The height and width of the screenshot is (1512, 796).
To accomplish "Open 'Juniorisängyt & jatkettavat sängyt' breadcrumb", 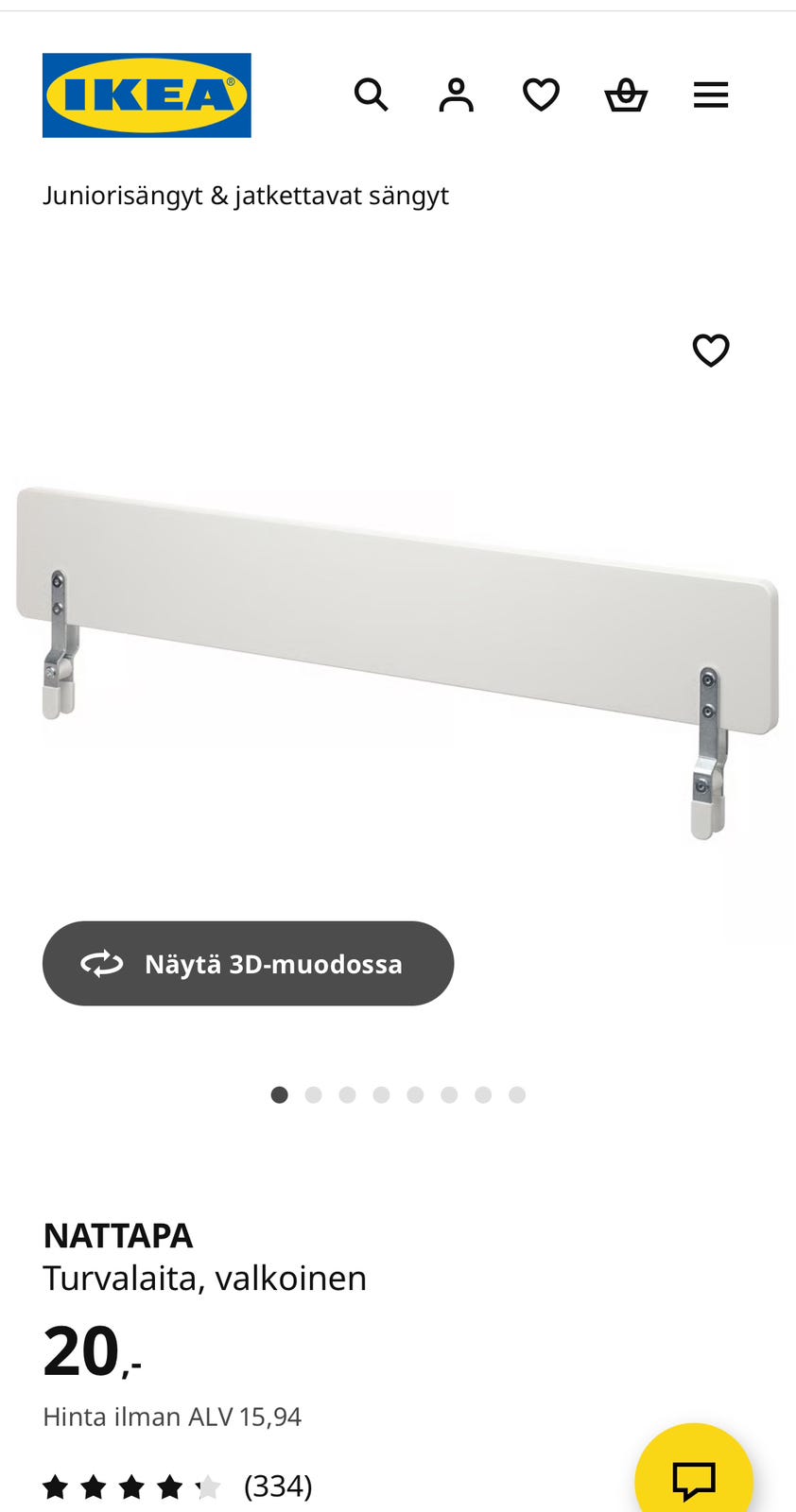I will click(245, 195).
